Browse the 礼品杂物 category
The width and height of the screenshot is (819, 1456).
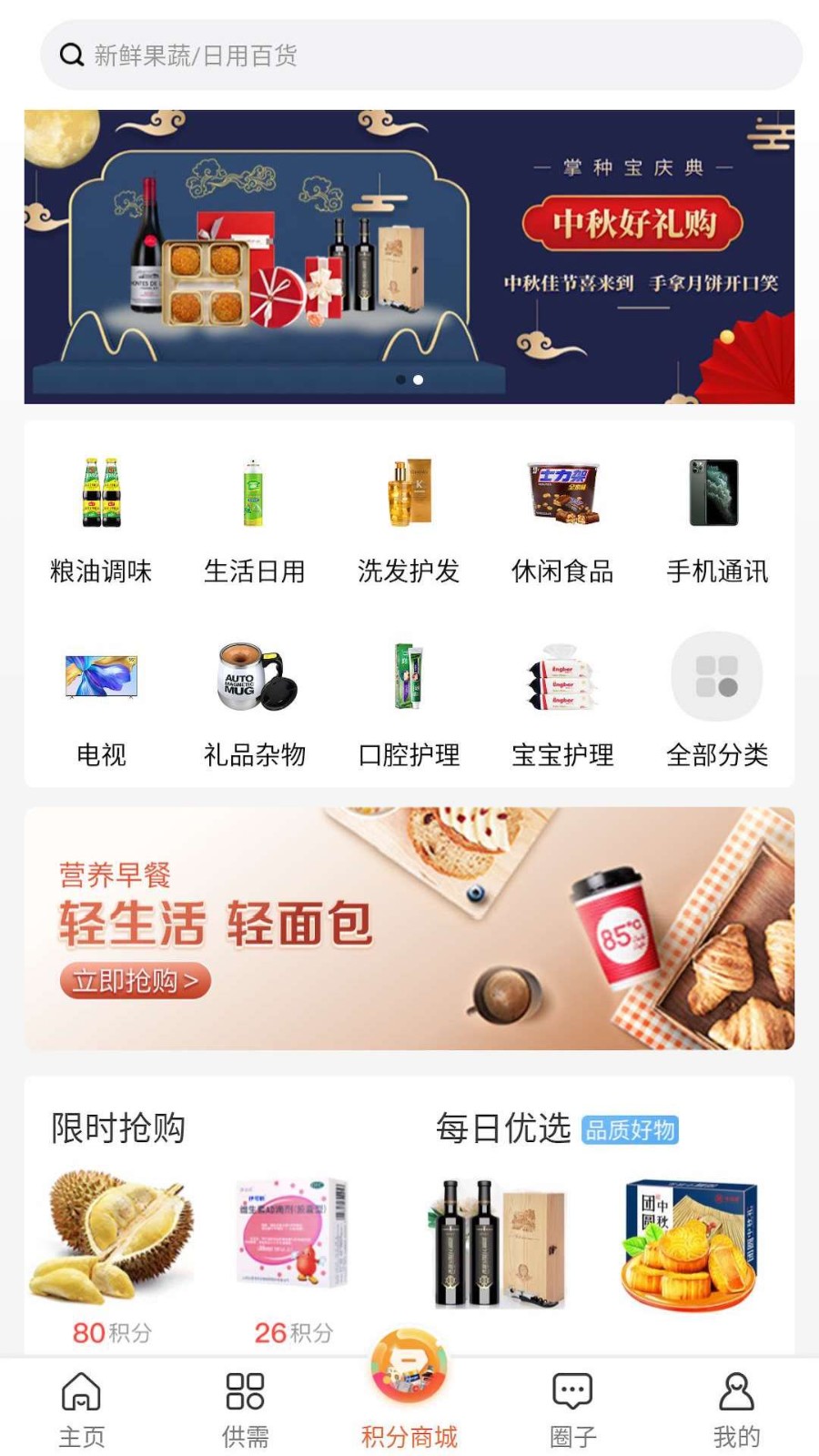click(x=254, y=703)
